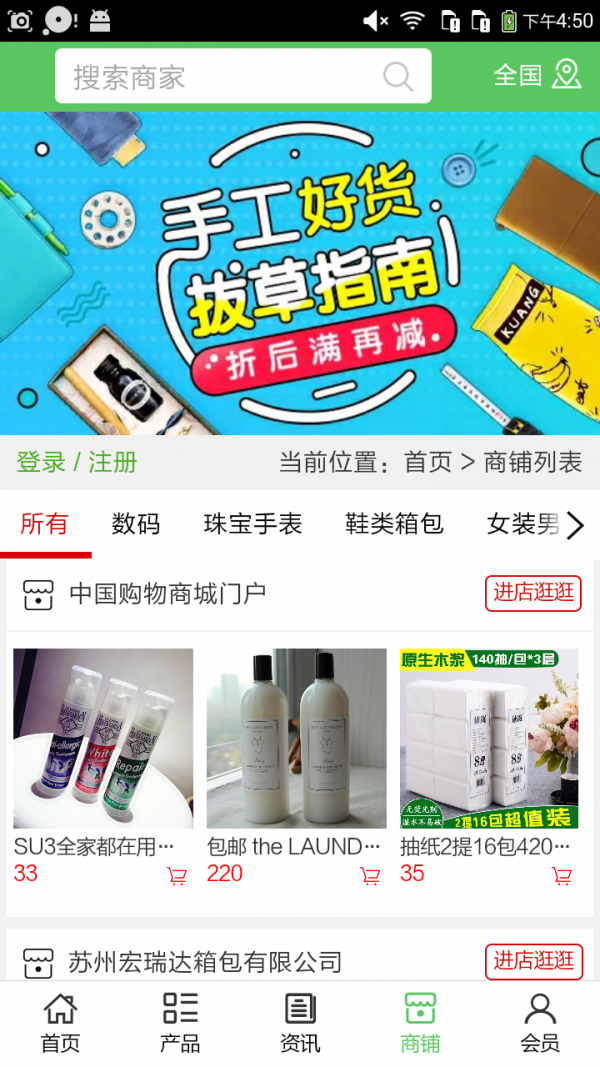The width and height of the screenshot is (600, 1067).
Task: Open the 包邮 the LAUND product
Action: pos(296,740)
